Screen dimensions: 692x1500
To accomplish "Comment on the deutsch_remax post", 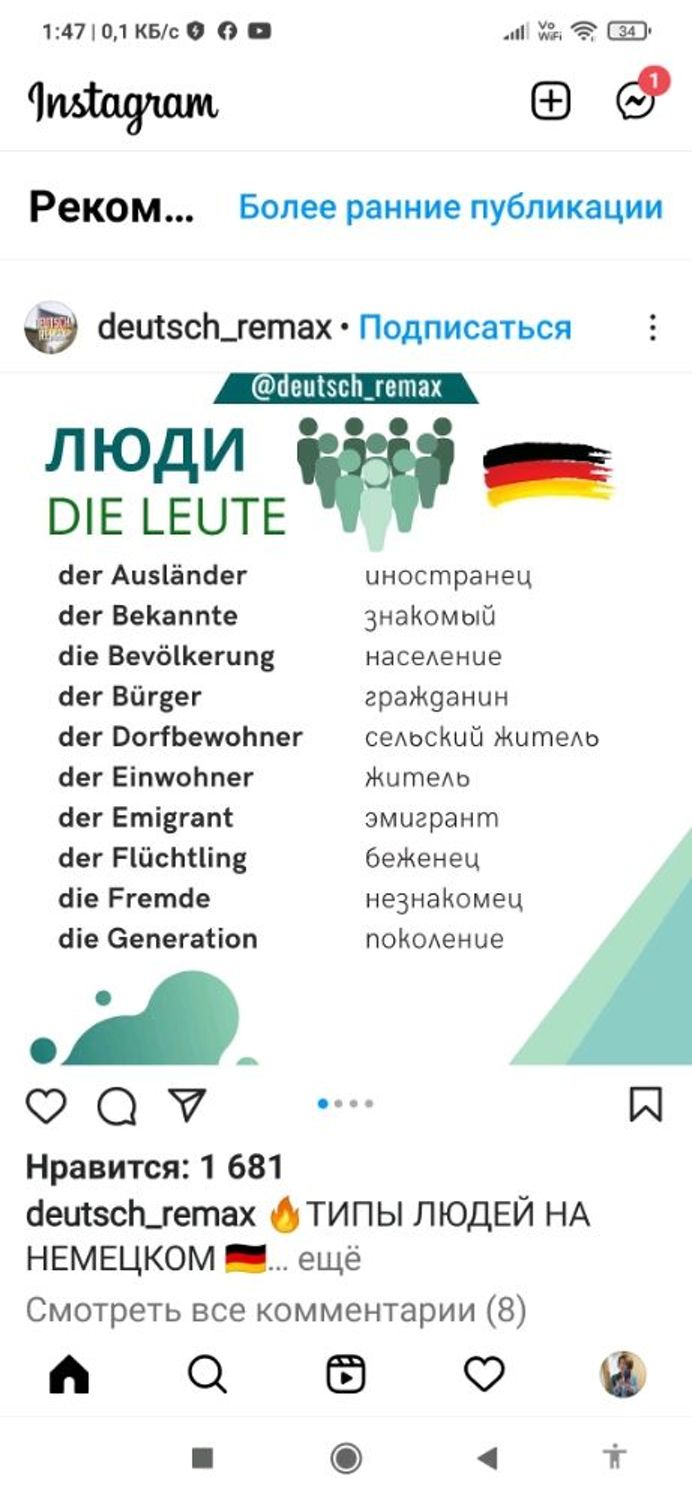I will (x=116, y=1105).
